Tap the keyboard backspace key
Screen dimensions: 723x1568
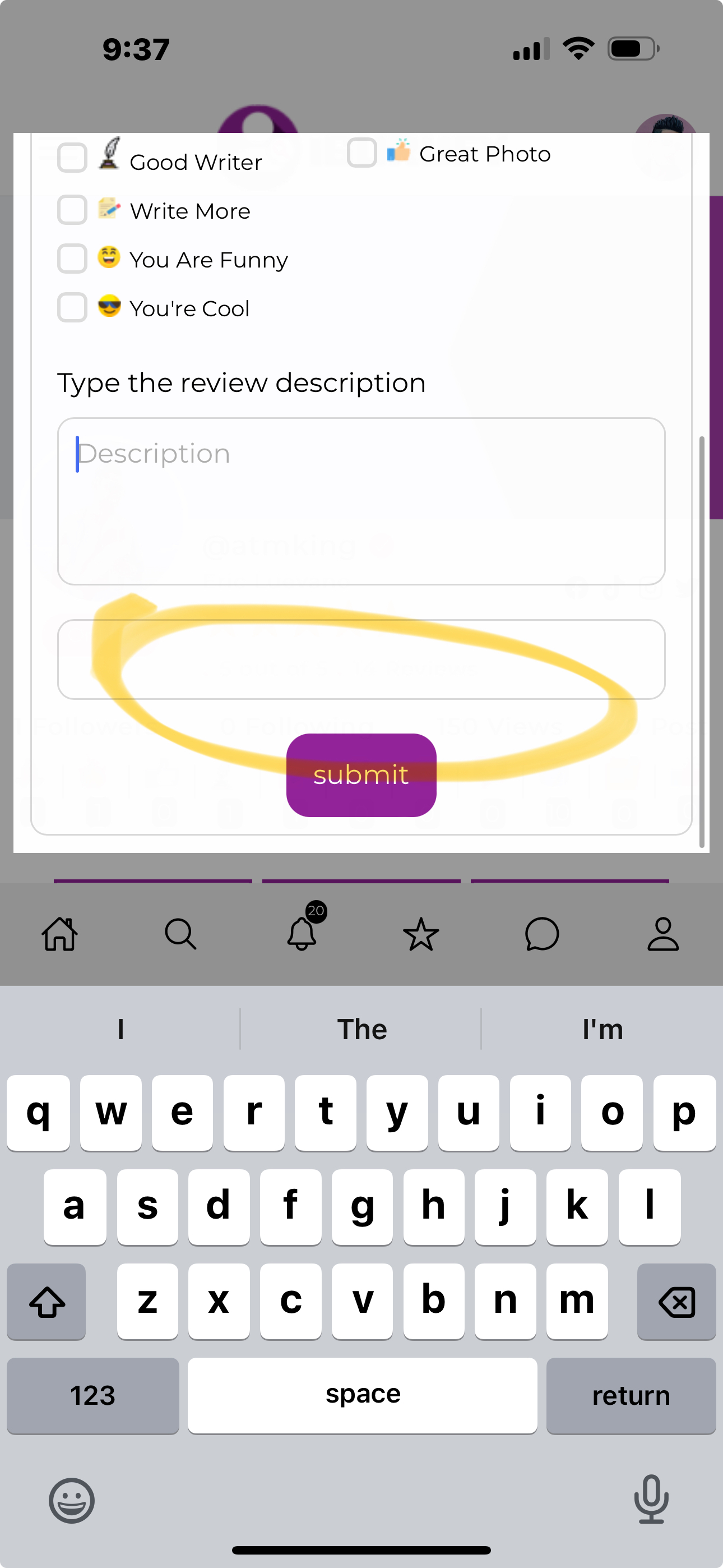tap(676, 1302)
